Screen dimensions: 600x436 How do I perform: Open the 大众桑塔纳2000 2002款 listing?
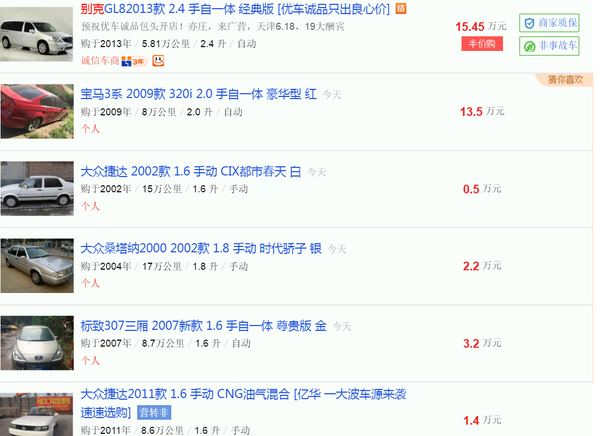click(201, 248)
